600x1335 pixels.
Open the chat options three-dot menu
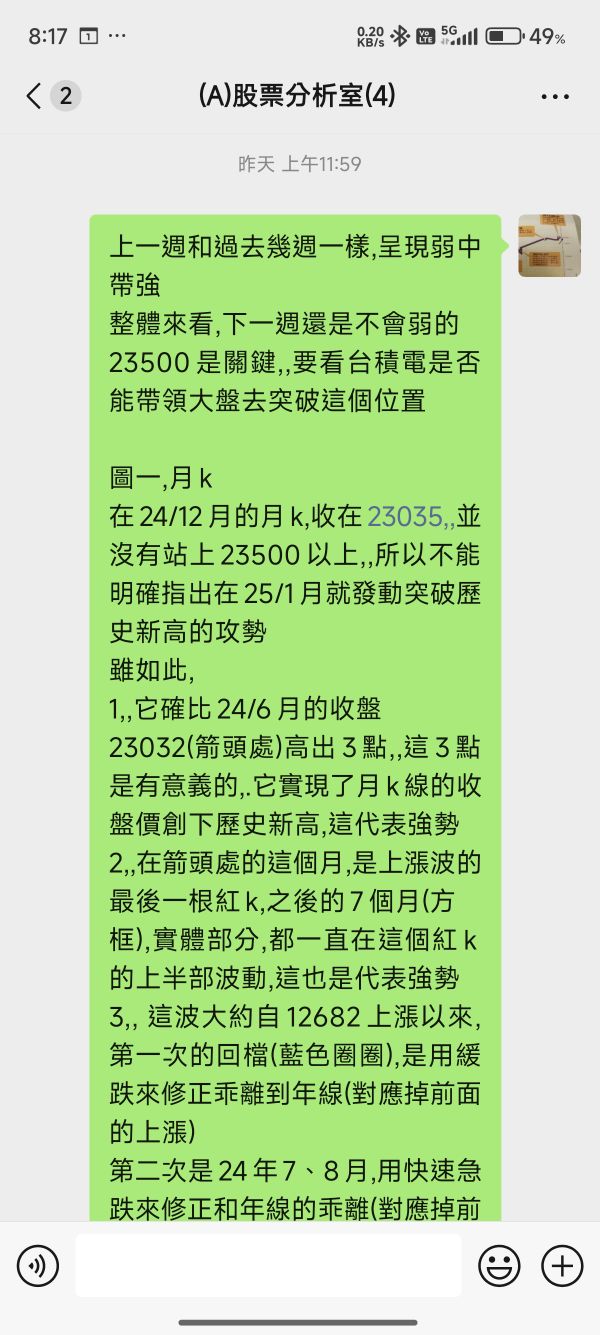tap(554, 97)
